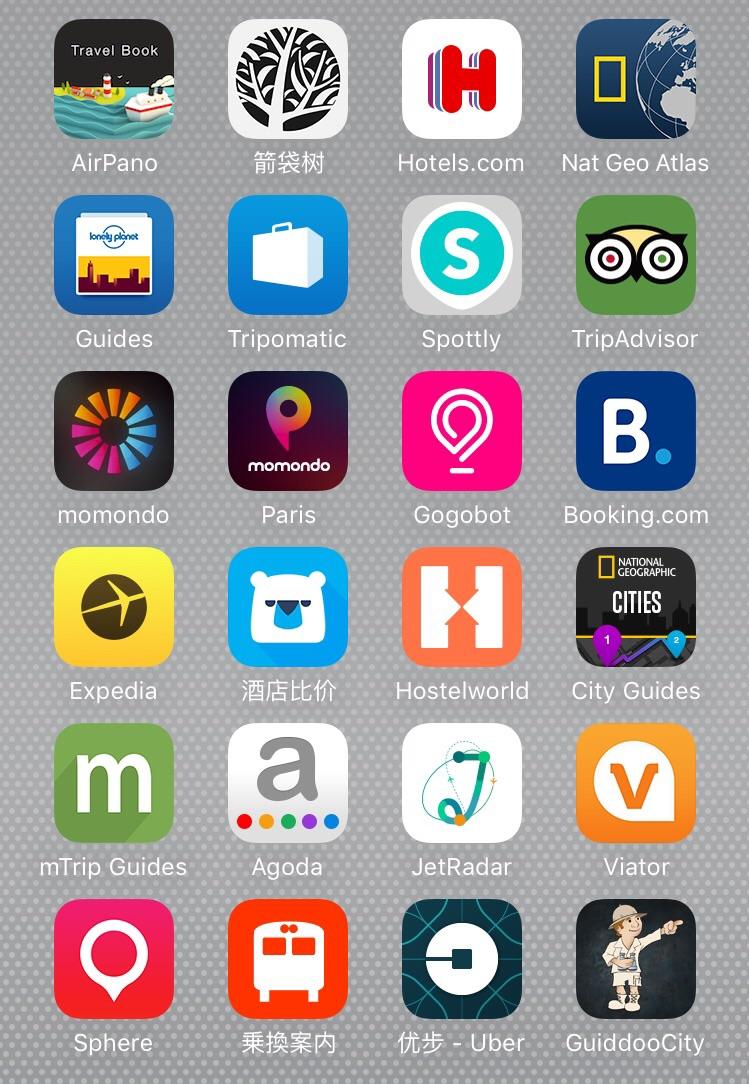
Task: Launch mTrip Guides
Action: 114,783
